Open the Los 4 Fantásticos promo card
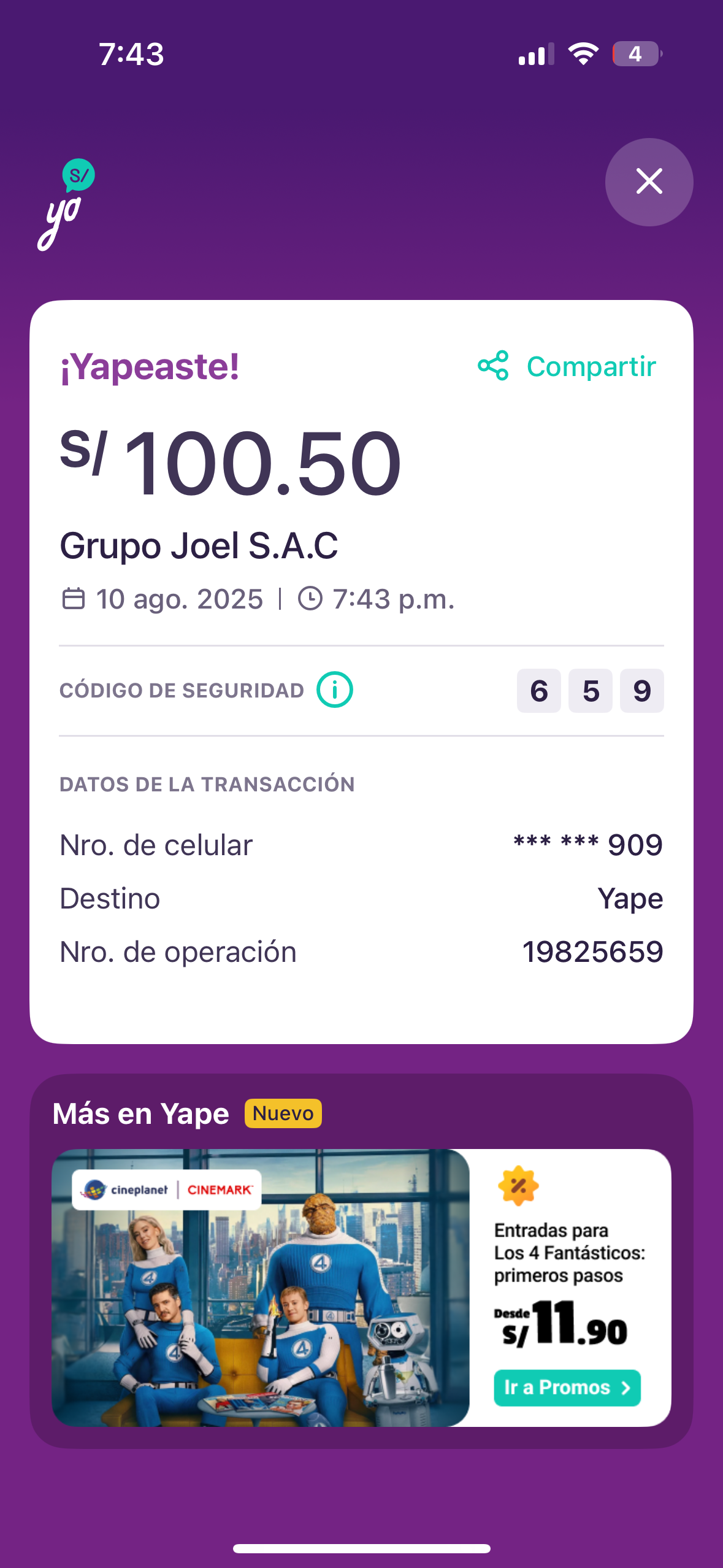The height and width of the screenshot is (1568, 723). pyautogui.click(x=361, y=1288)
